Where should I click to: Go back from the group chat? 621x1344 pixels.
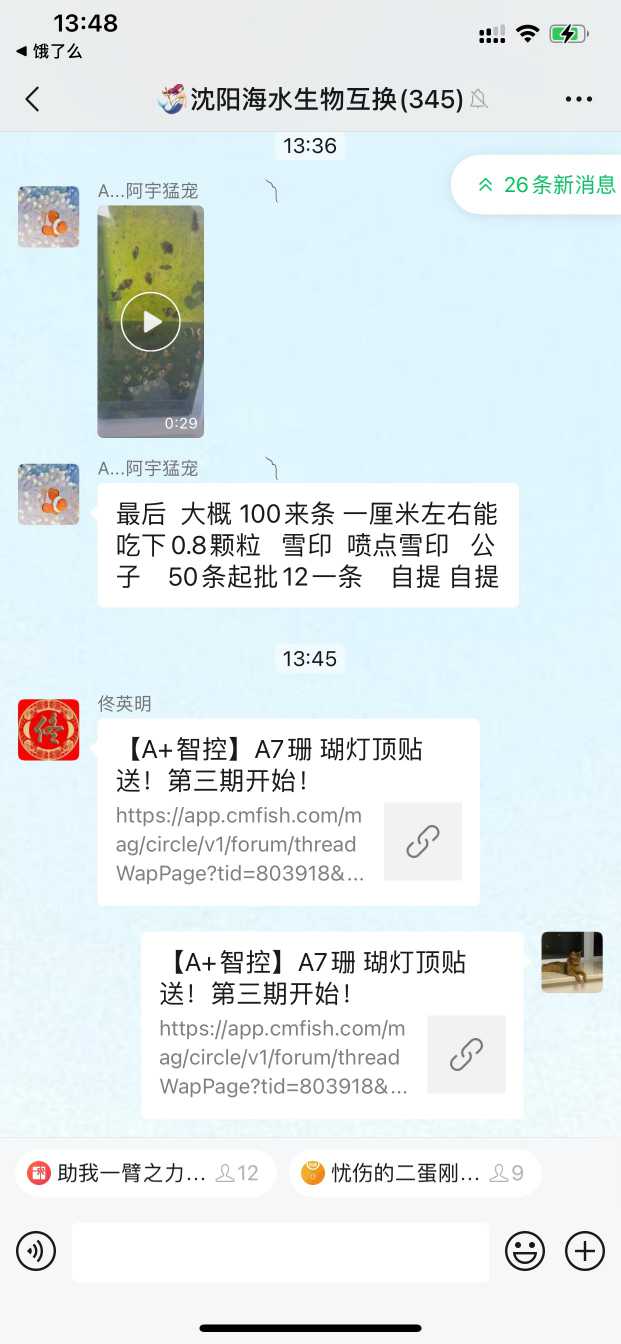32,99
